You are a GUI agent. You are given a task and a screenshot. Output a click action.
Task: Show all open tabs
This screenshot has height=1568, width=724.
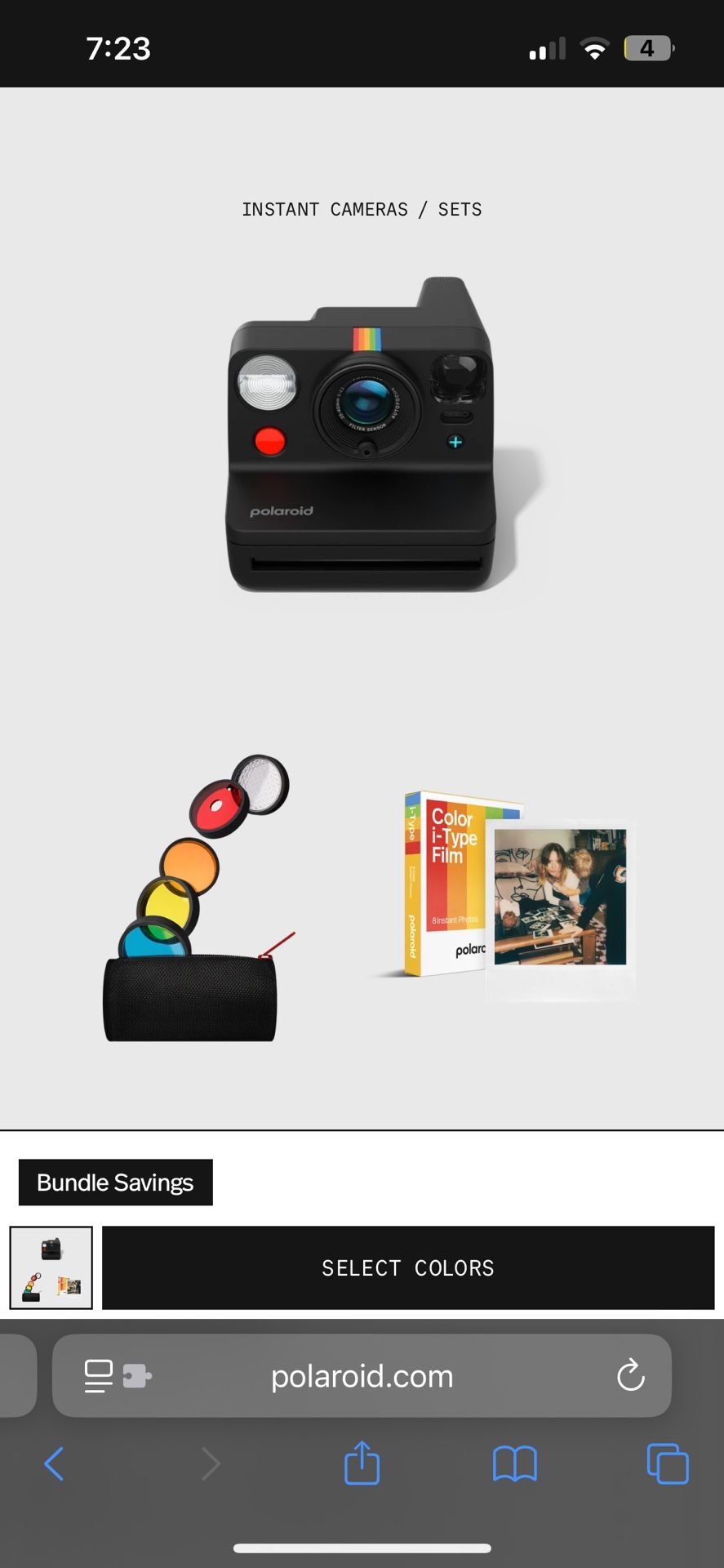667,1463
